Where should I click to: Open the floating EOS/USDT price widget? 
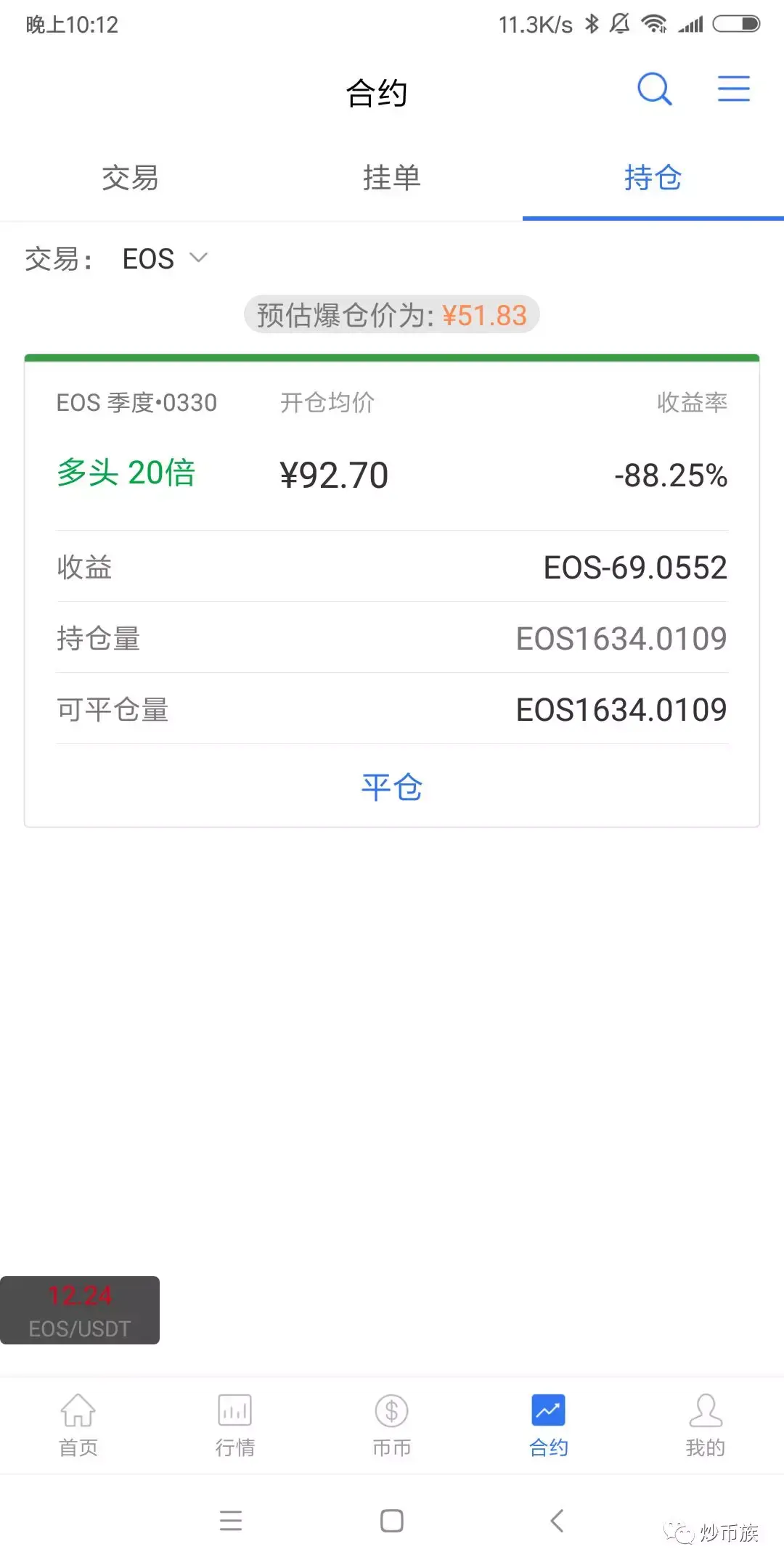pos(80,1311)
